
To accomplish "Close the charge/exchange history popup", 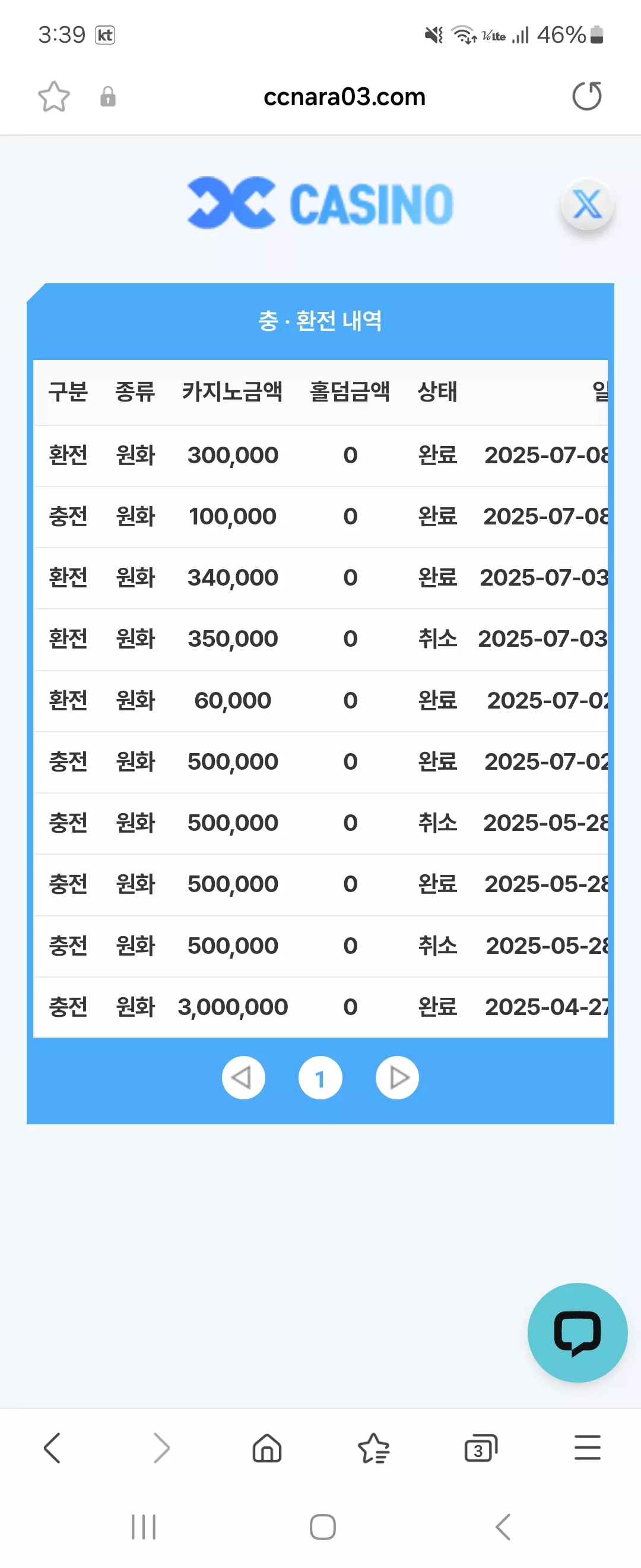I will coord(587,204).
